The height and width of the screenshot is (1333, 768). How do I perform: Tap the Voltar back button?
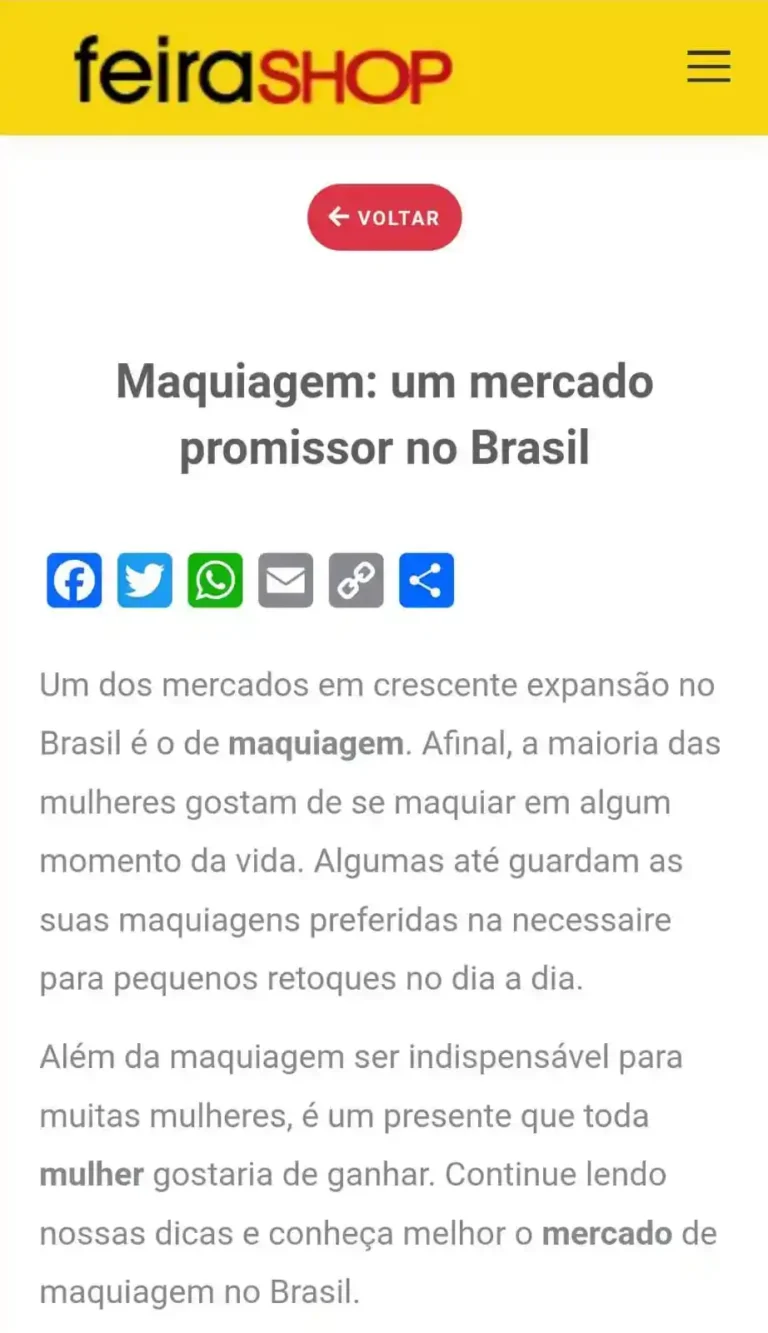(x=384, y=217)
